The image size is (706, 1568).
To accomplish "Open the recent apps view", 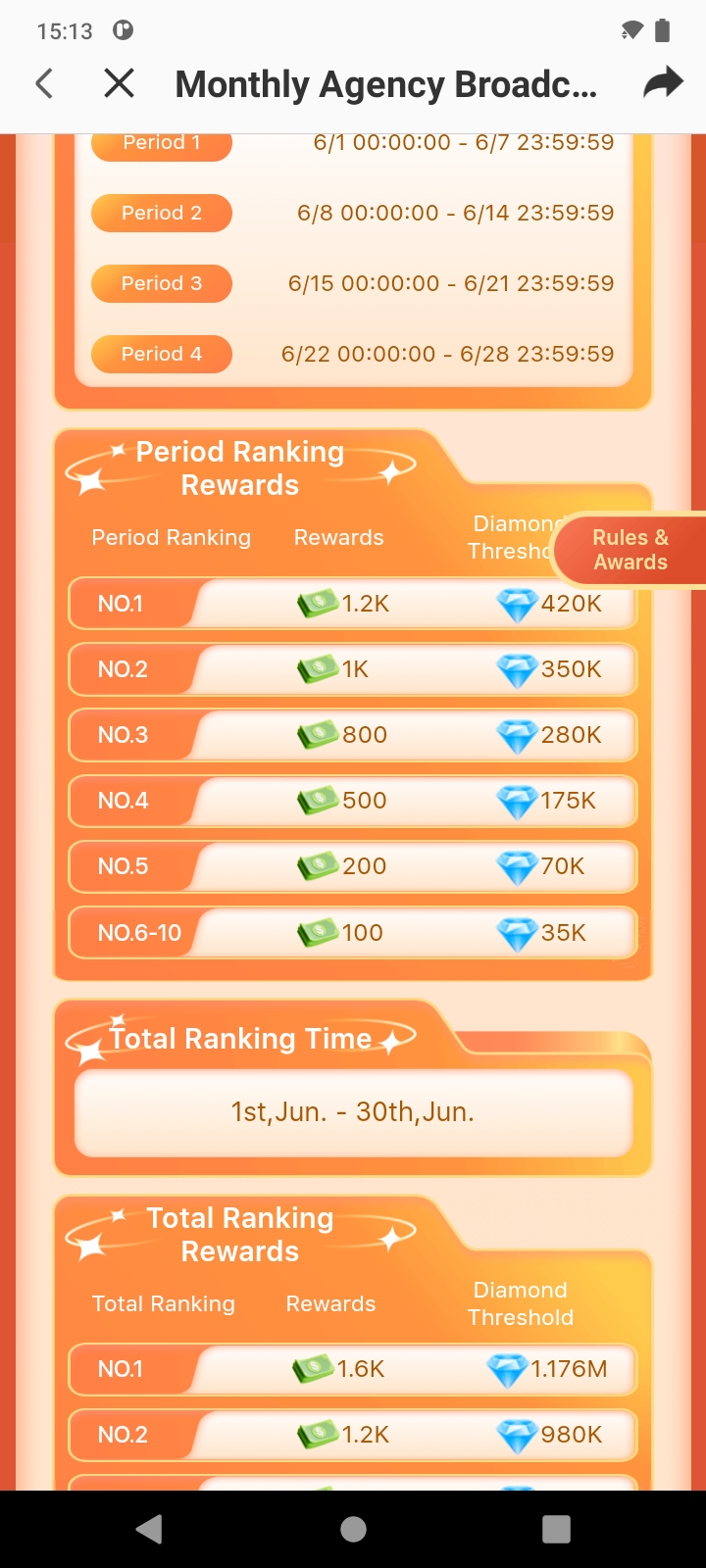I will point(556,1529).
